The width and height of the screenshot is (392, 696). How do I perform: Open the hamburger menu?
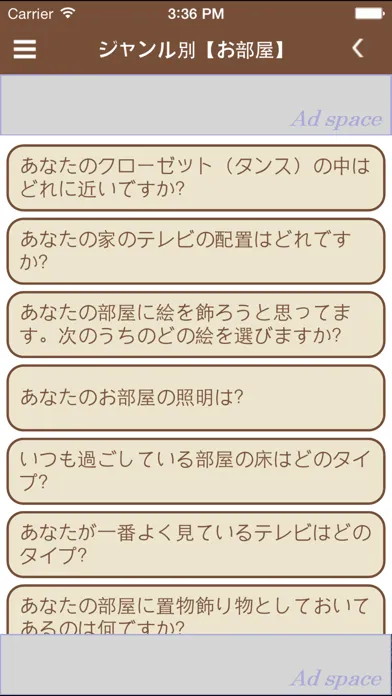pyautogui.click(x=25, y=49)
